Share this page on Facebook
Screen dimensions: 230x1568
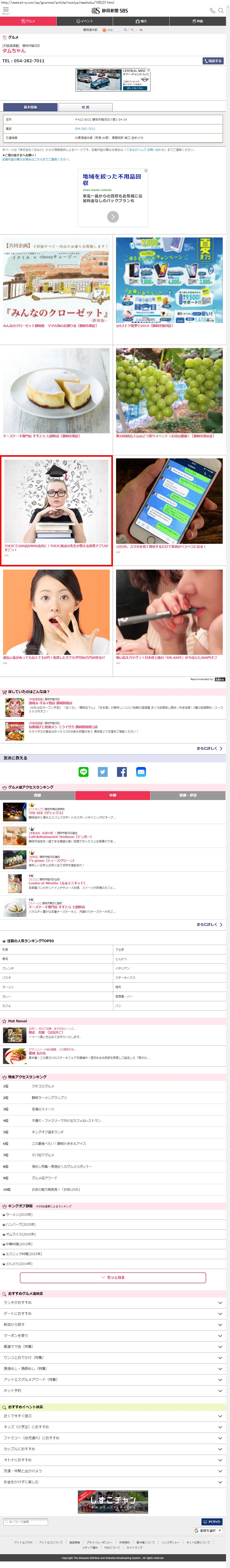pyautogui.click(x=122, y=772)
